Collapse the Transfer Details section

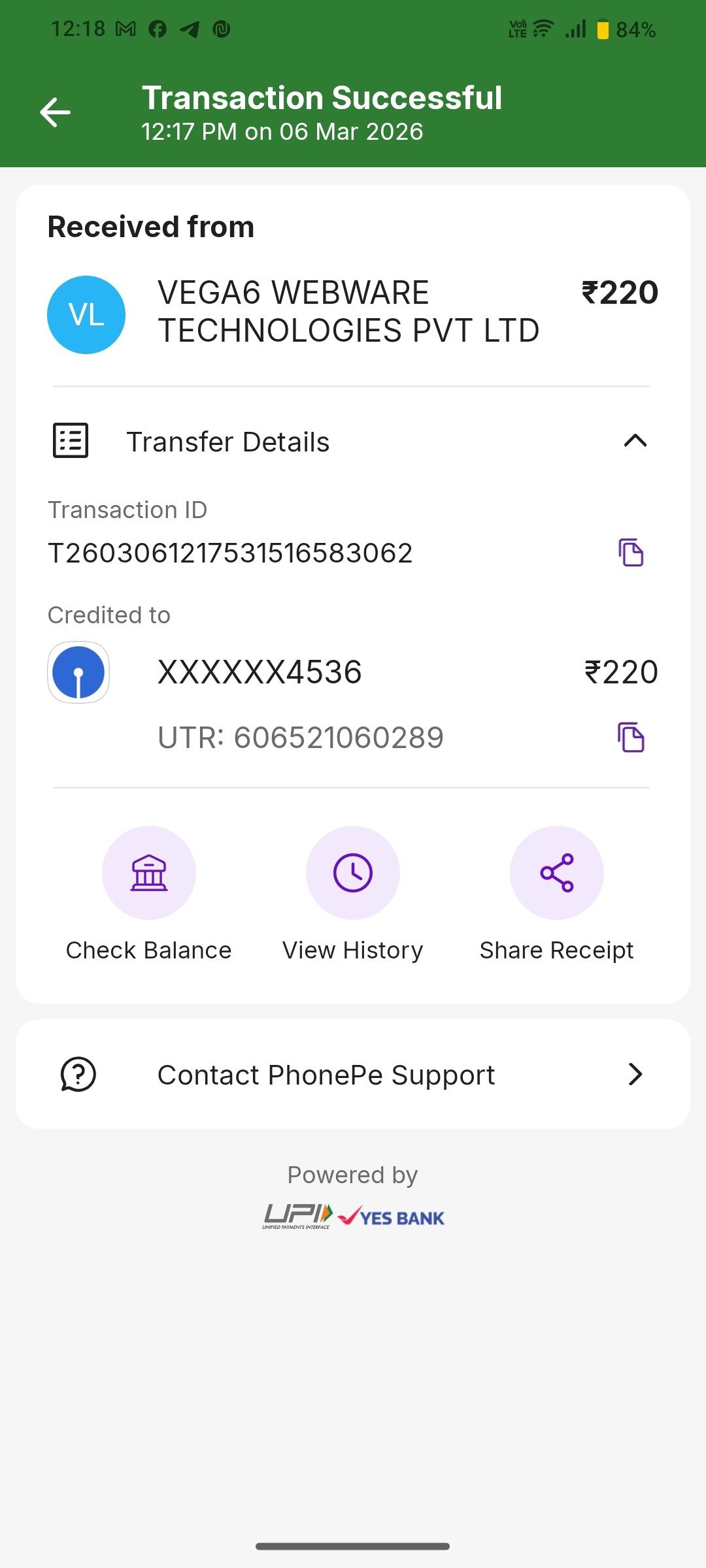[635, 441]
